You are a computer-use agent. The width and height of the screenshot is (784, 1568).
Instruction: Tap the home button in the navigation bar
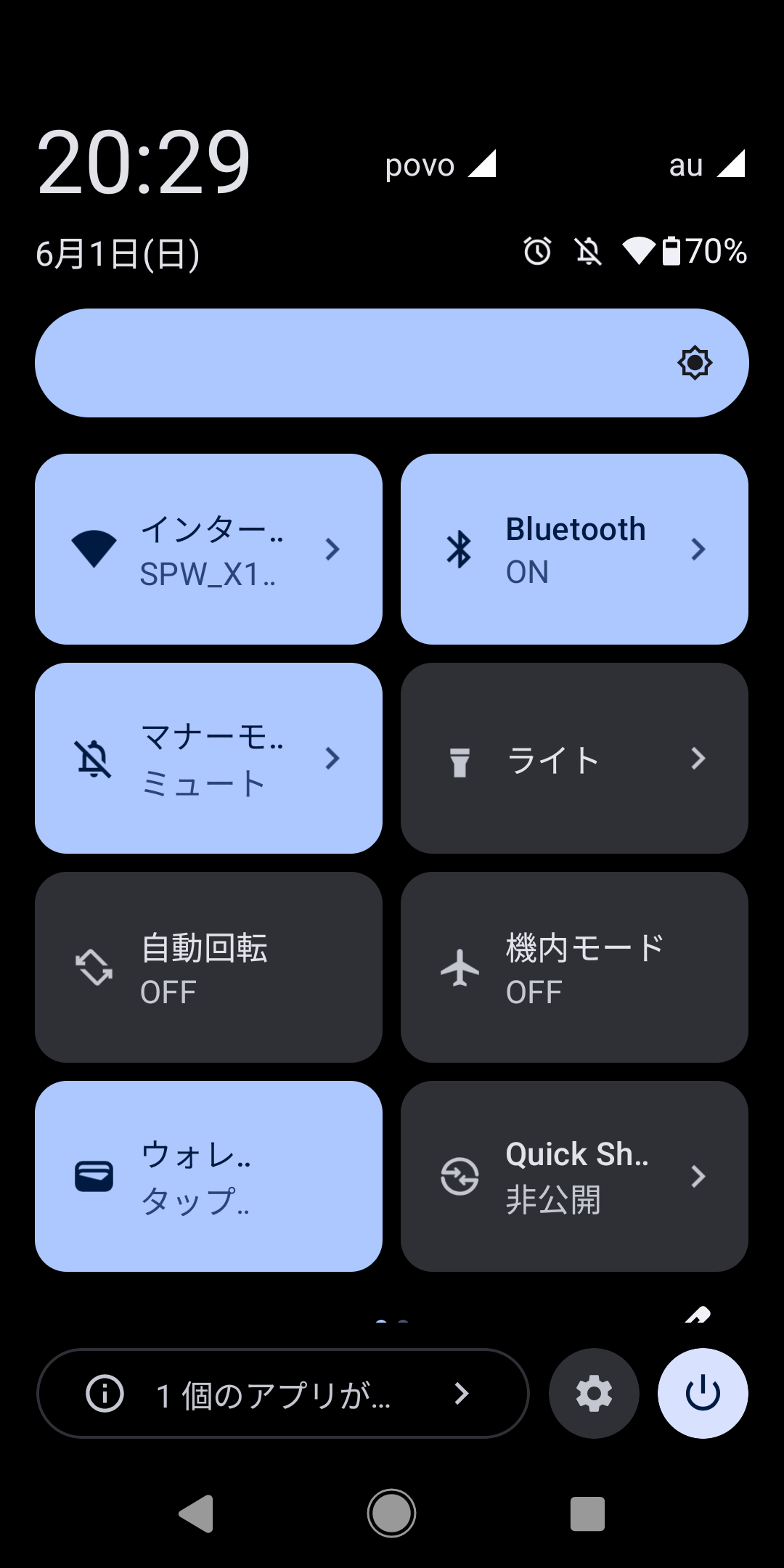[391, 1514]
